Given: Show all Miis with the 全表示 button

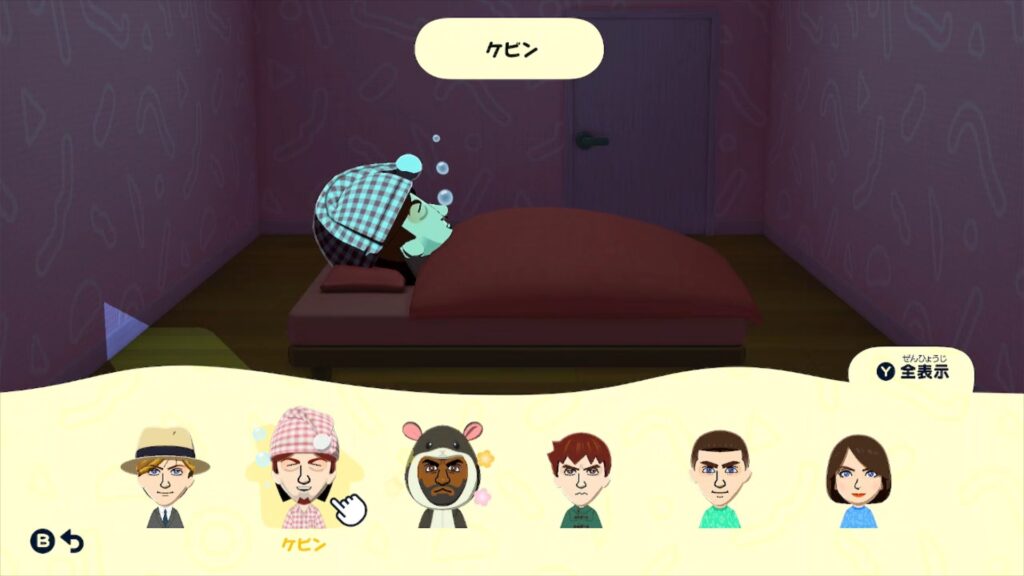Looking at the screenshot, I should (911, 371).
